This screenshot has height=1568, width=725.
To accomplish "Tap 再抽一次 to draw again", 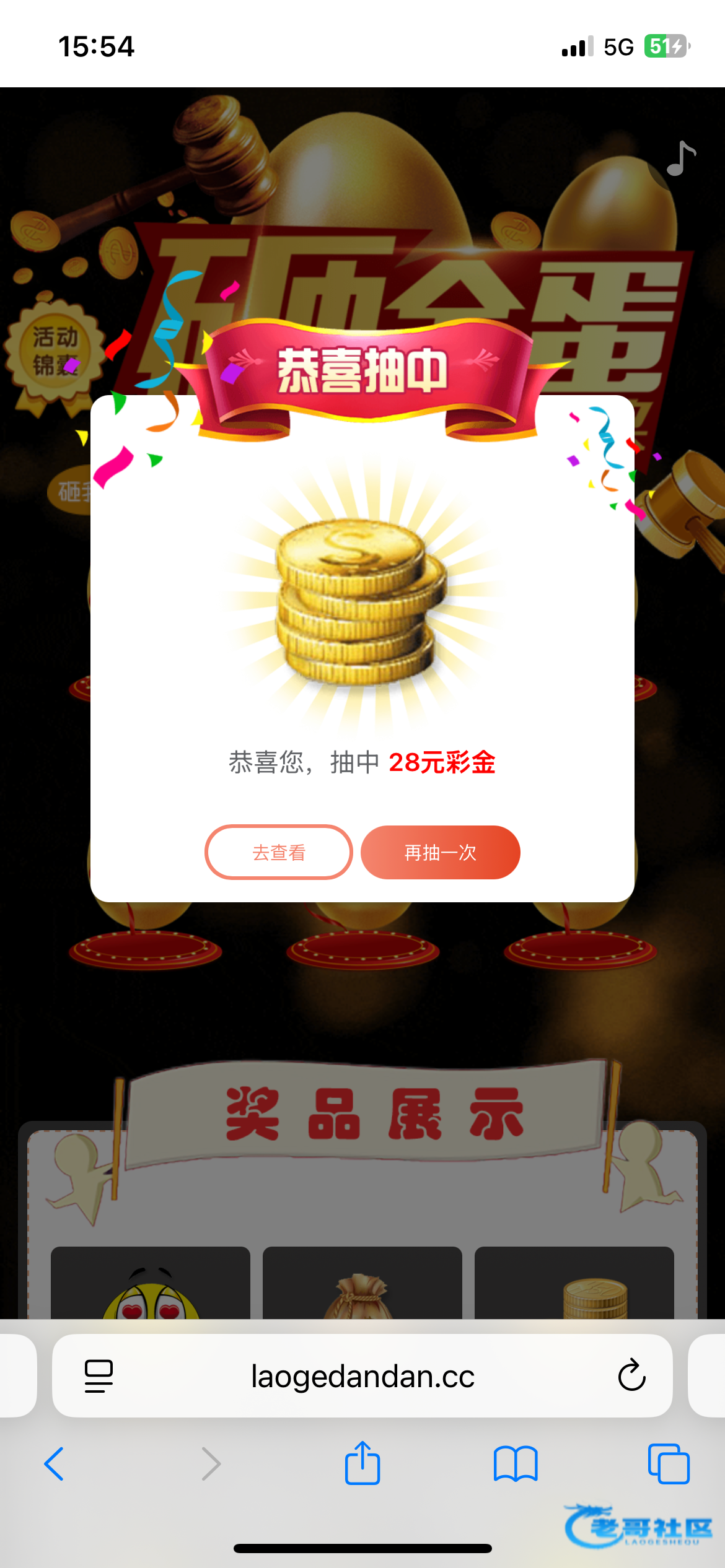I will (440, 852).
